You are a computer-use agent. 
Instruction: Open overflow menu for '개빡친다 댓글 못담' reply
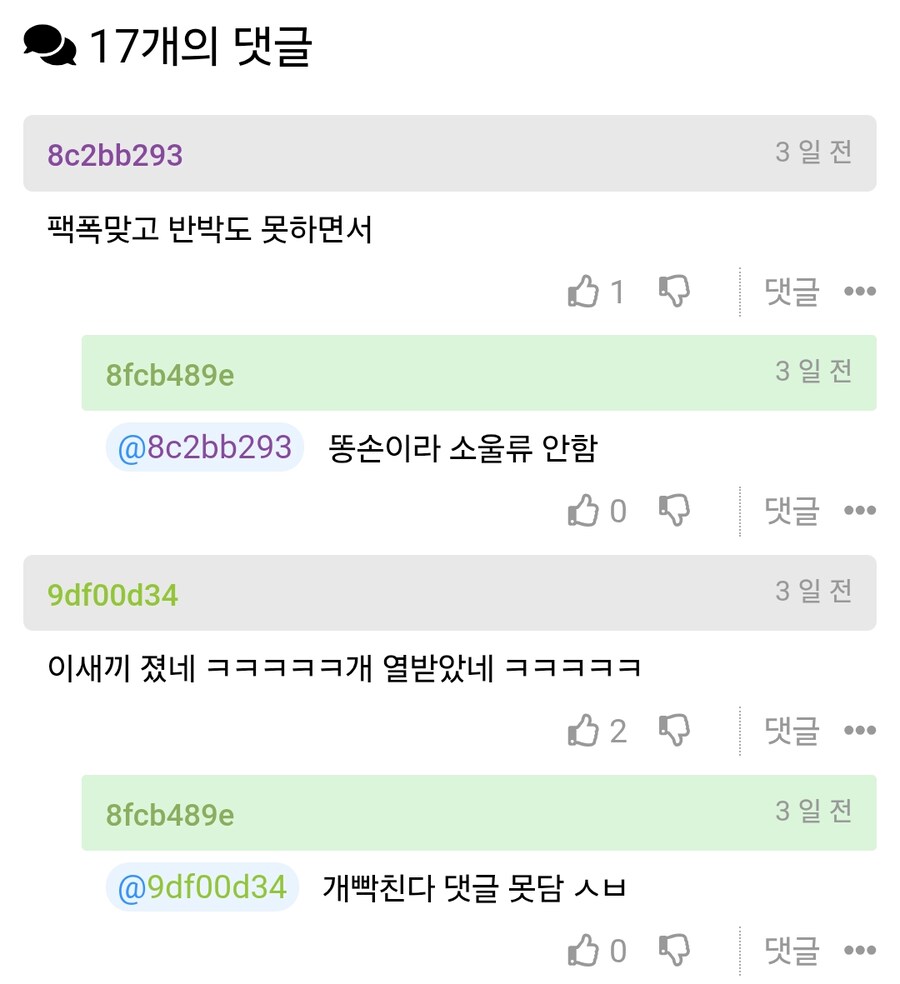[x=859, y=950]
